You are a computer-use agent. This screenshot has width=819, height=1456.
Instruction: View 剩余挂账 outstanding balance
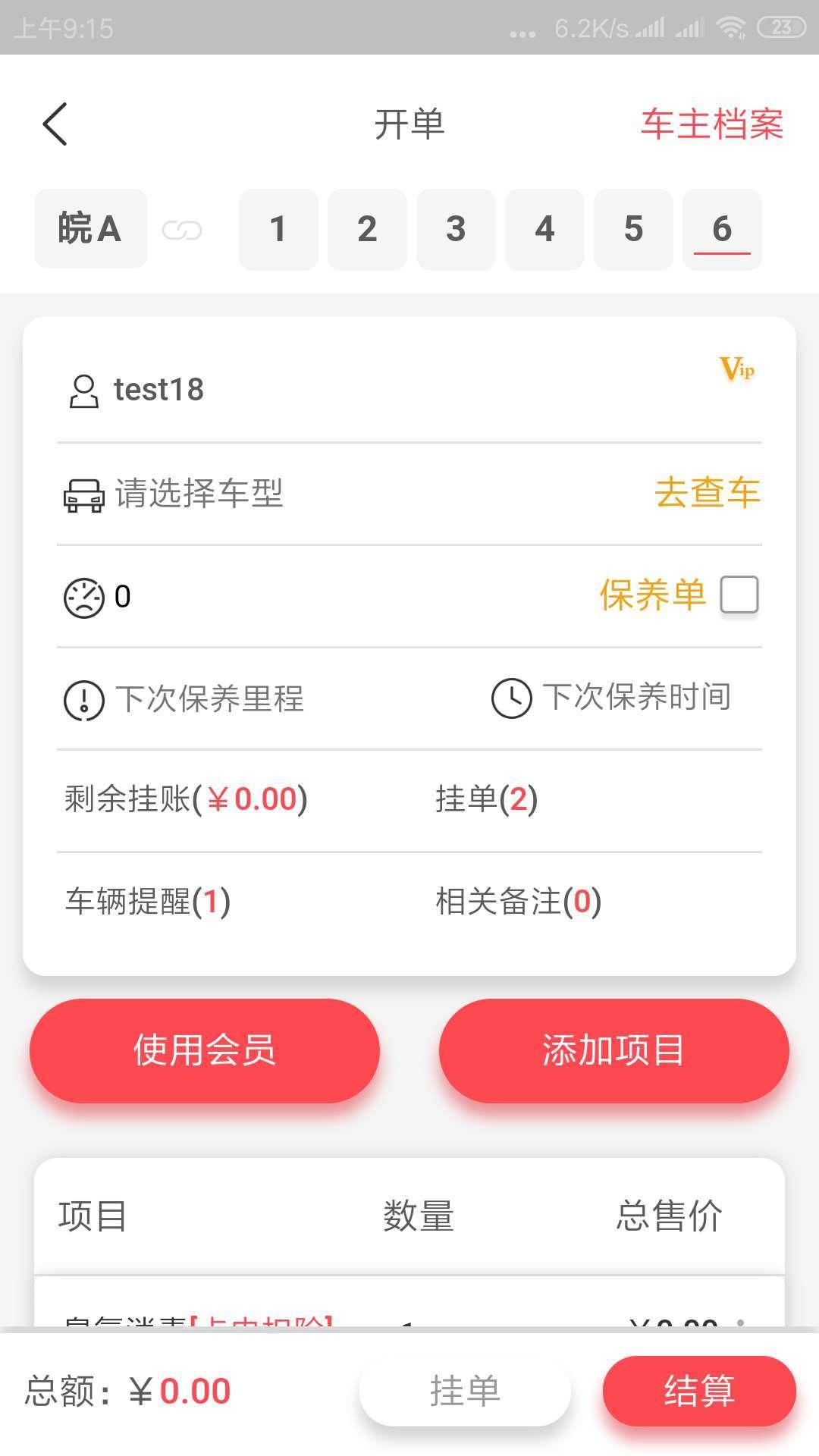[186, 799]
